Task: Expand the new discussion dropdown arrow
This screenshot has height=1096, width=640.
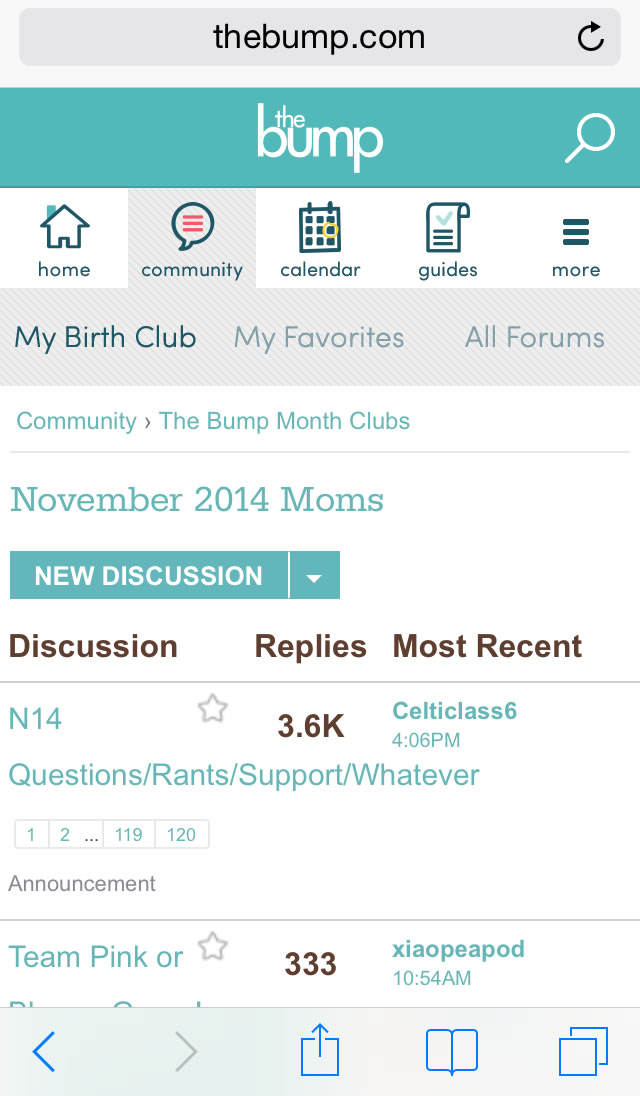Action: [314, 577]
